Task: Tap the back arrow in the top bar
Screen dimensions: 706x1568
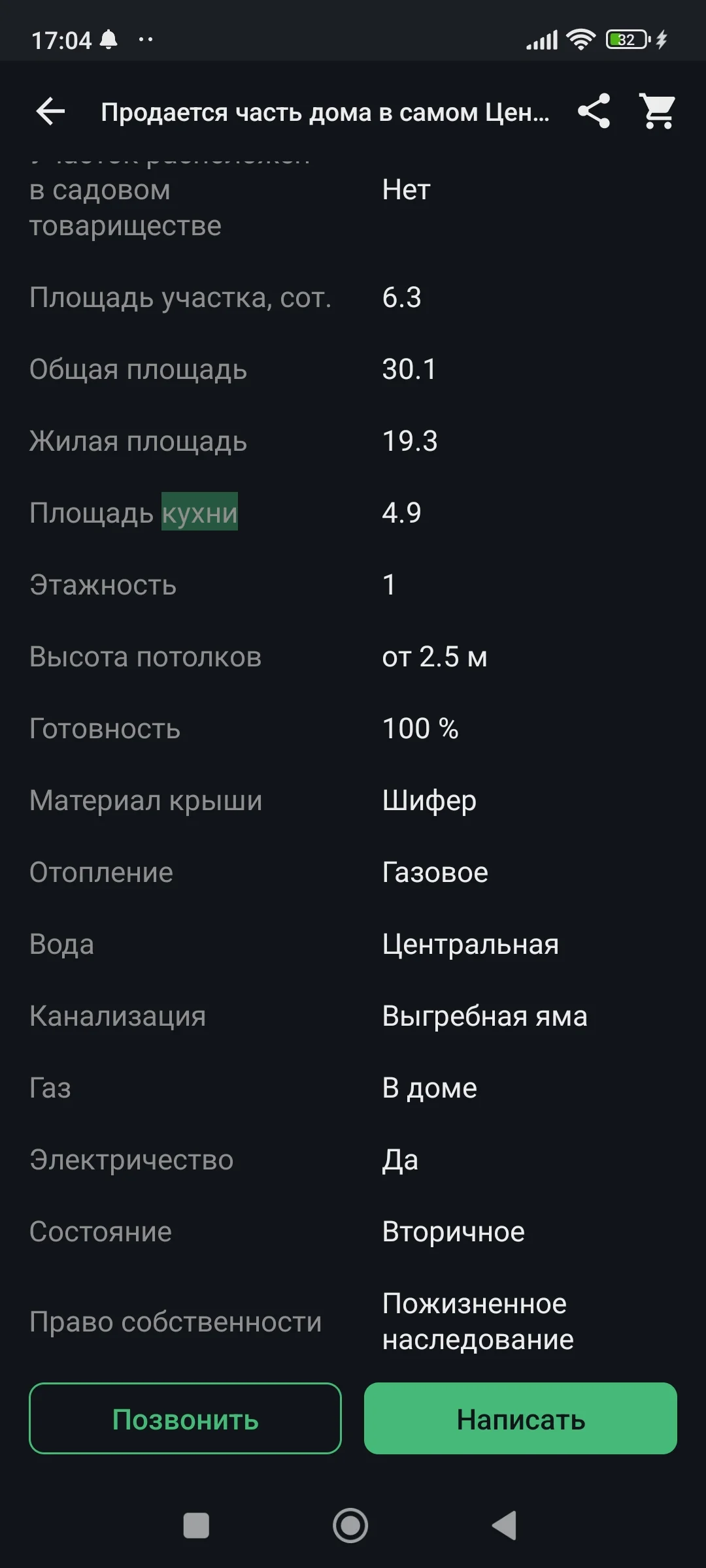Action: pos(49,111)
